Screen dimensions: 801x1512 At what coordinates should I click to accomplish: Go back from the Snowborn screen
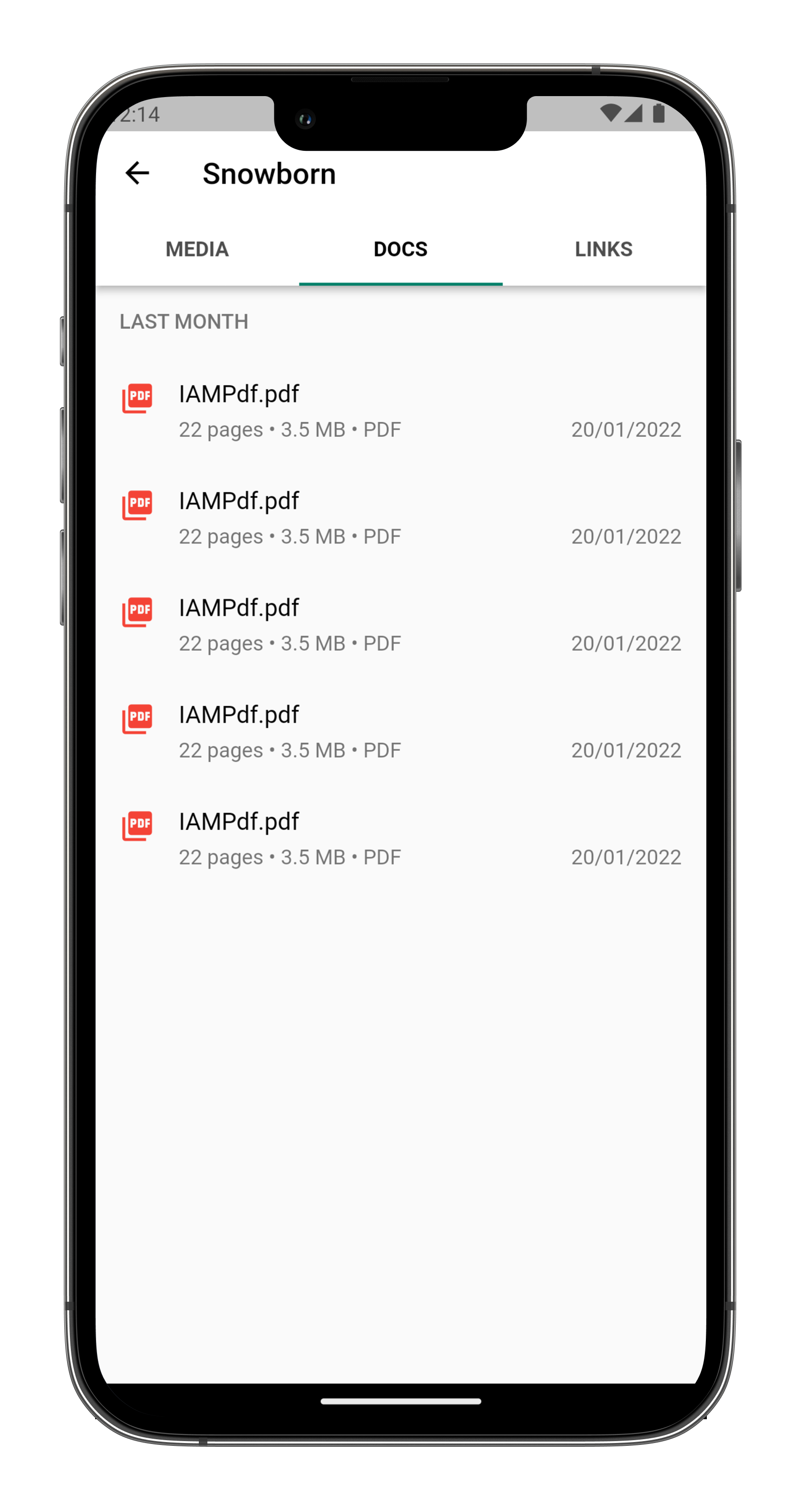tap(137, 173)
